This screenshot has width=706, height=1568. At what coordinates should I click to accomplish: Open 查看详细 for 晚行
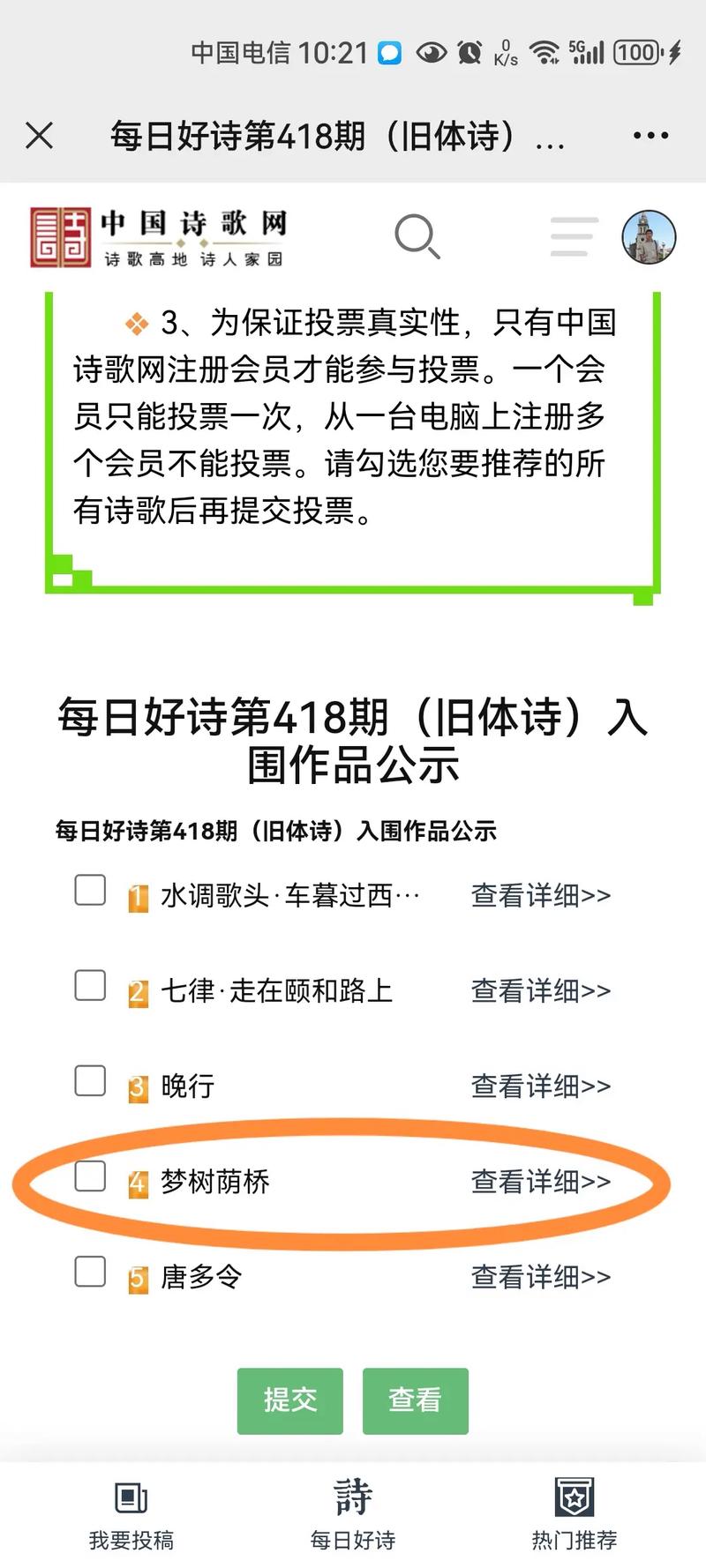539,1086
